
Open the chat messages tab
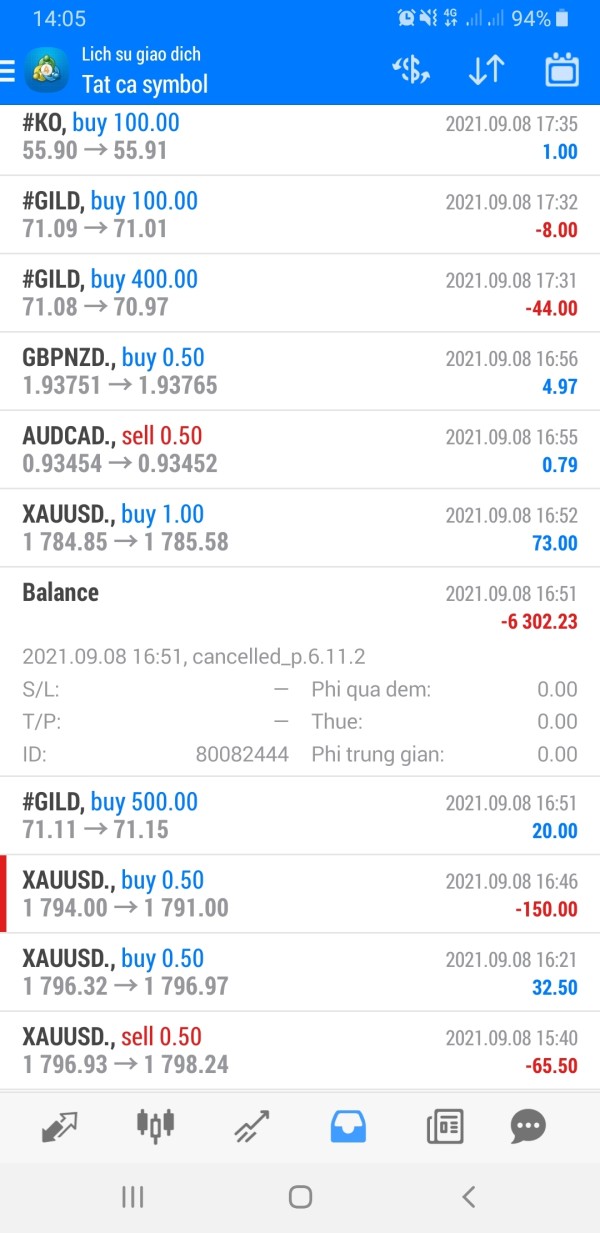click(x=528, y=1126)
